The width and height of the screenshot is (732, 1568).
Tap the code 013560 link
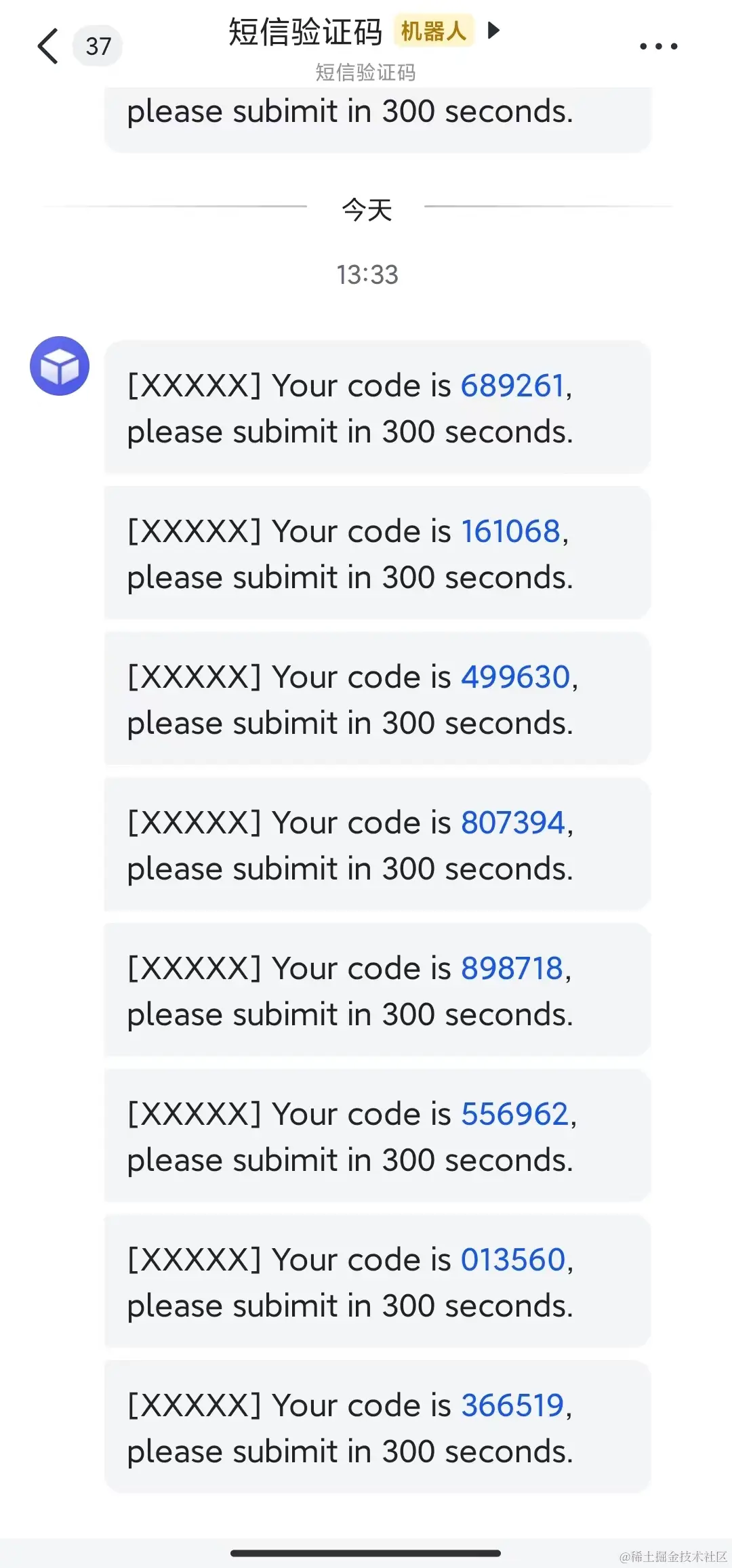513,1260
